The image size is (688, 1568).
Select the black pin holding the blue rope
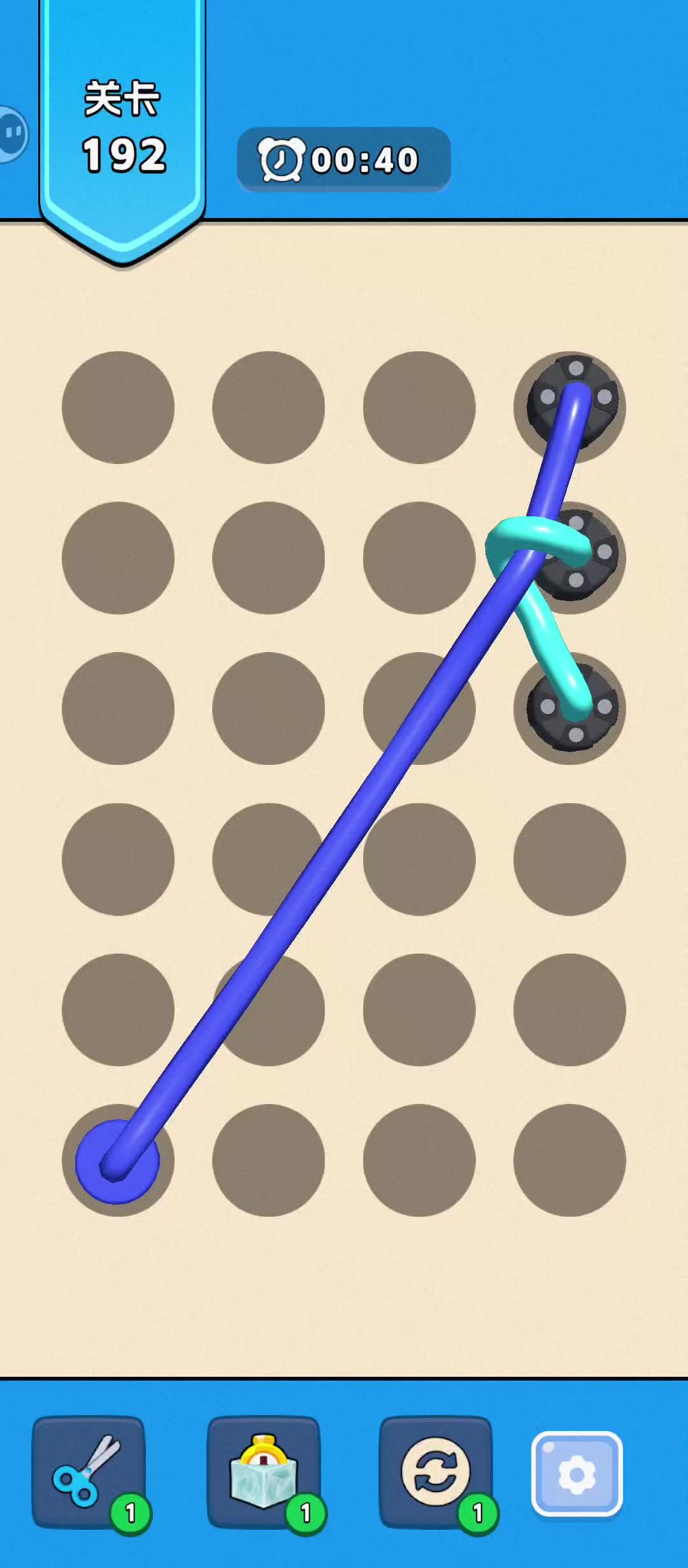573,400
